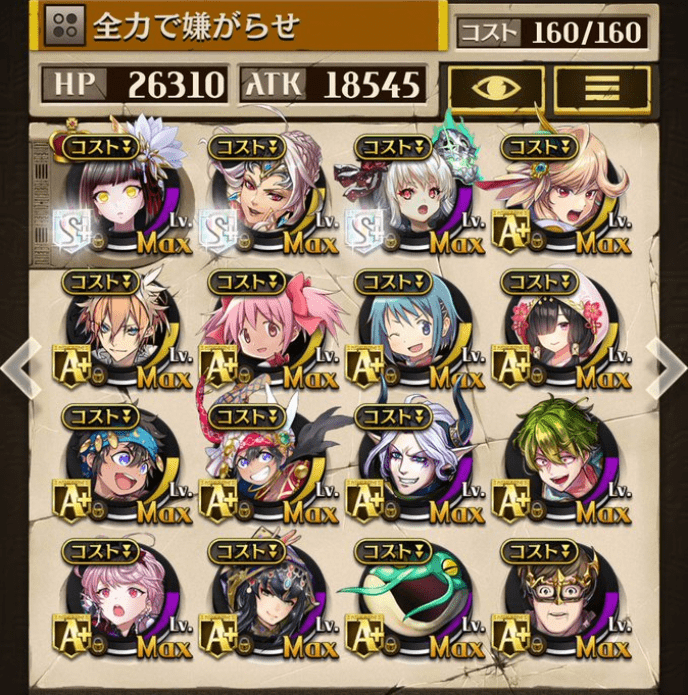
Task: Select the blue-haired winking character
Action: tap(407, 335)
